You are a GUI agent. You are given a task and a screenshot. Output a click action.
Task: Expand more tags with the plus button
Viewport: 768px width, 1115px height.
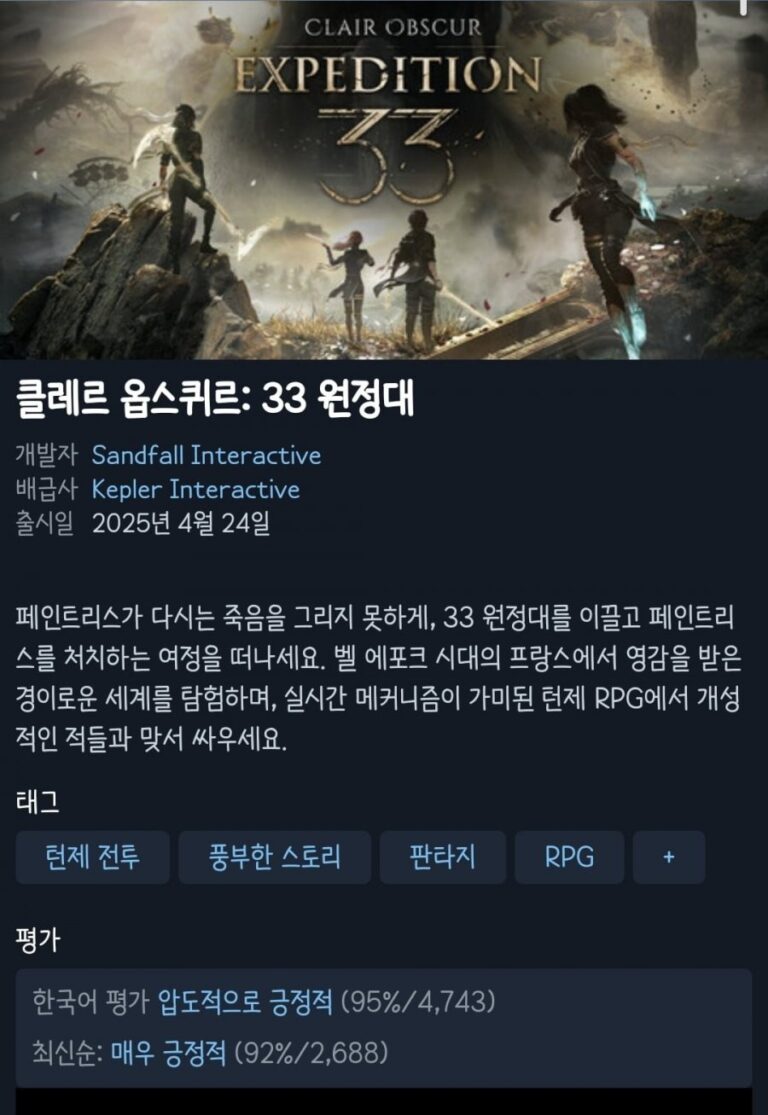(x=668, y=857)
